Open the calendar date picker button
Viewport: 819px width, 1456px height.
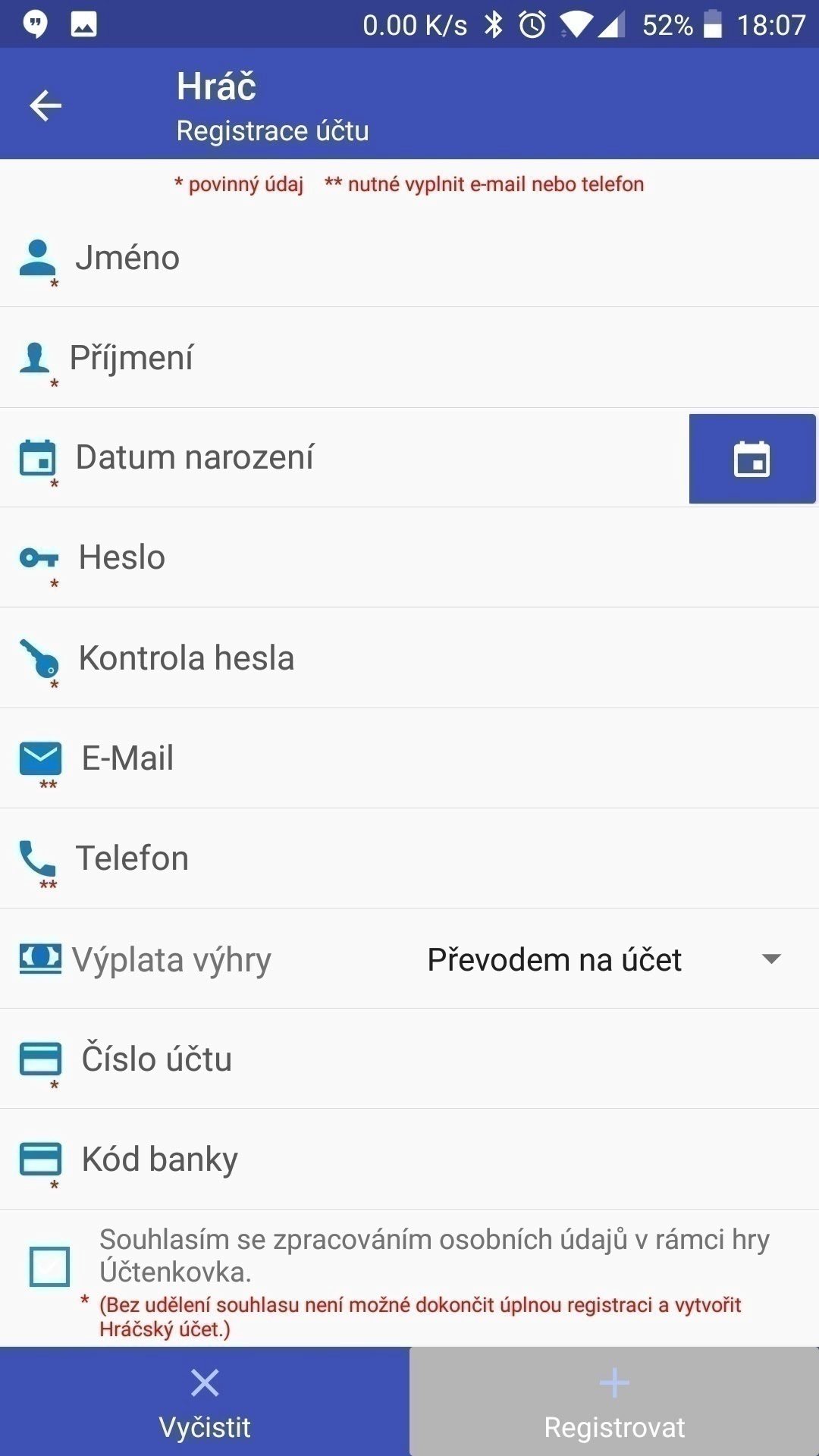(752, 459)
